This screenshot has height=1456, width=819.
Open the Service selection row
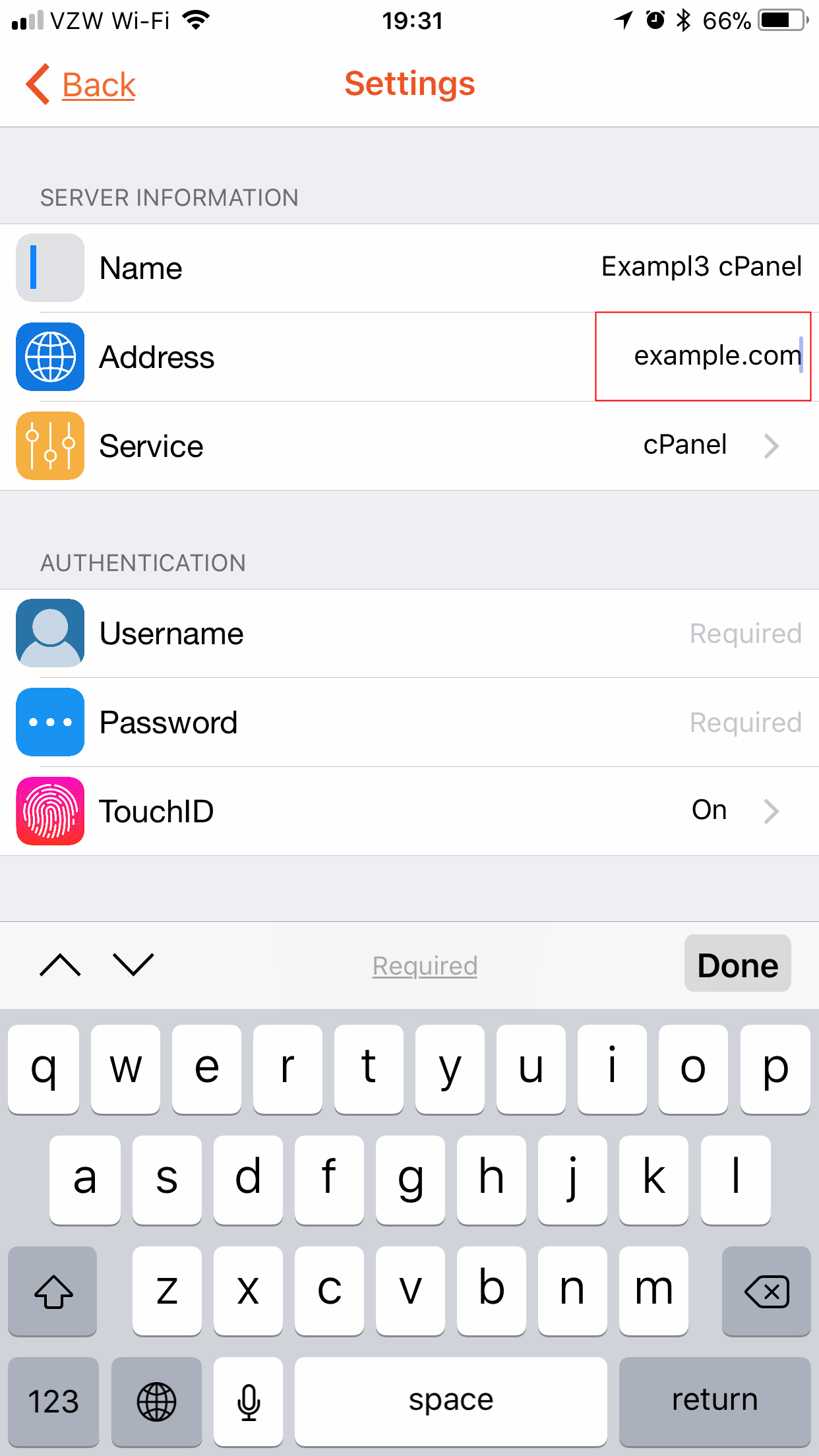coord(409,446)
